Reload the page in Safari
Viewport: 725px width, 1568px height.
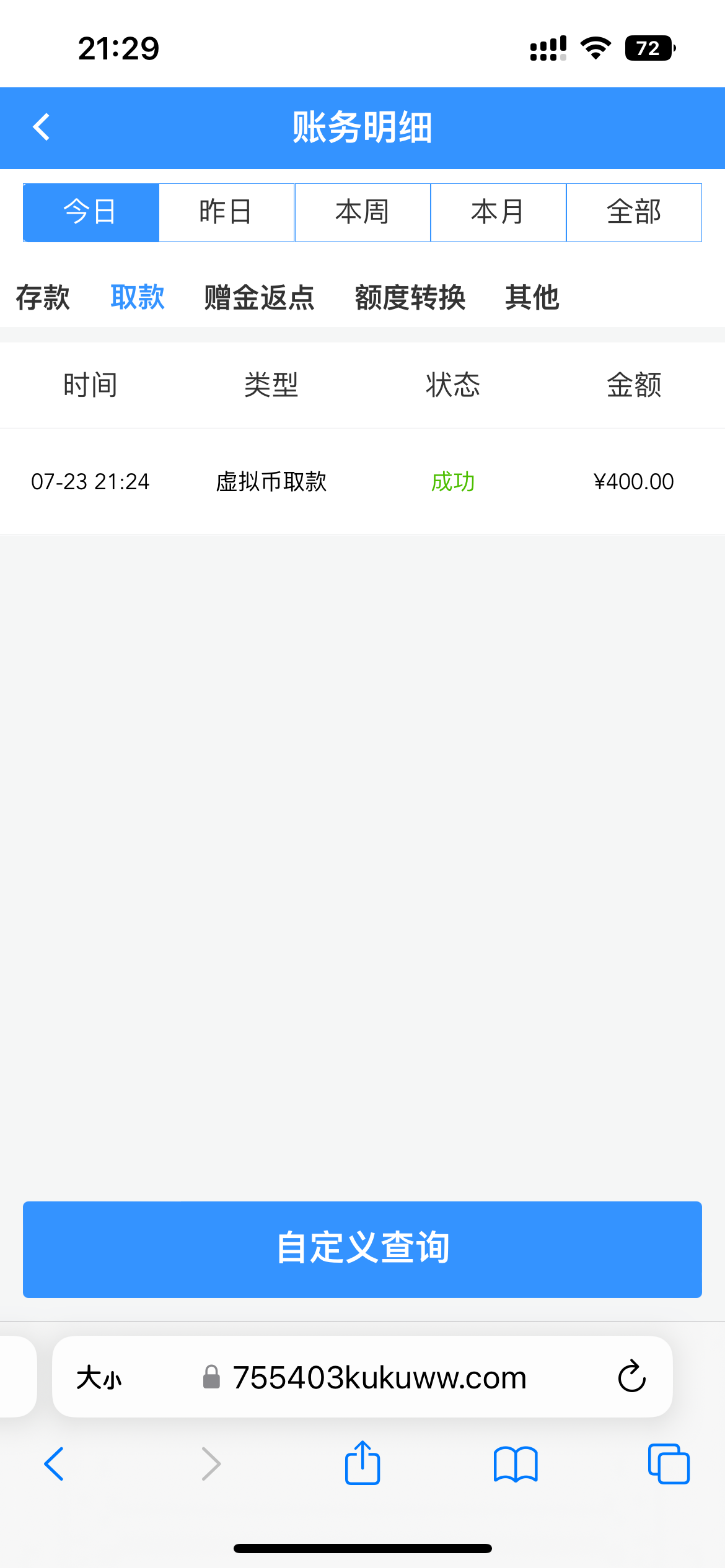click(x=631, y=1377)
